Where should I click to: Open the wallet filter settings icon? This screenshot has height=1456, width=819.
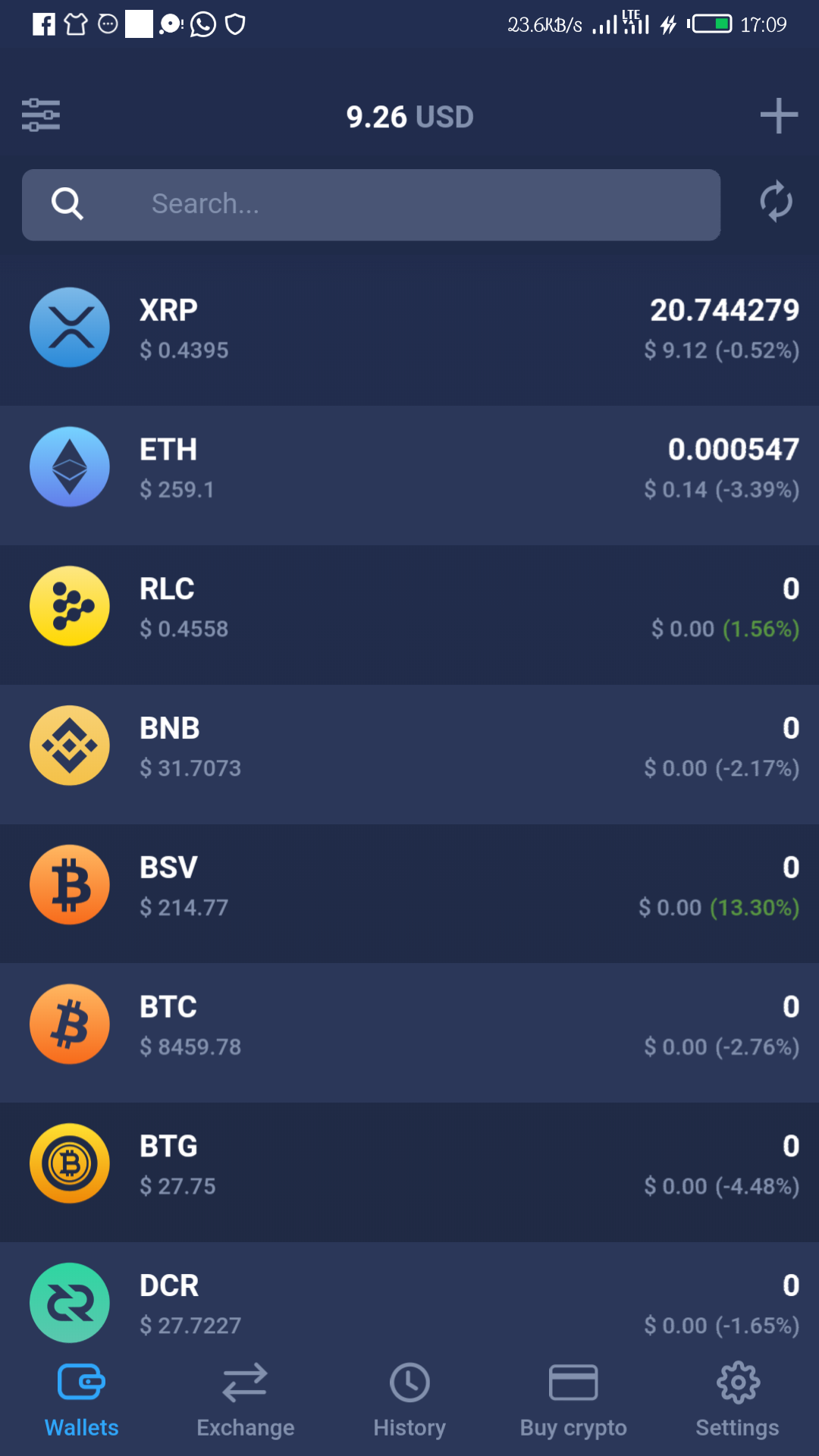(x=41, y=115)
